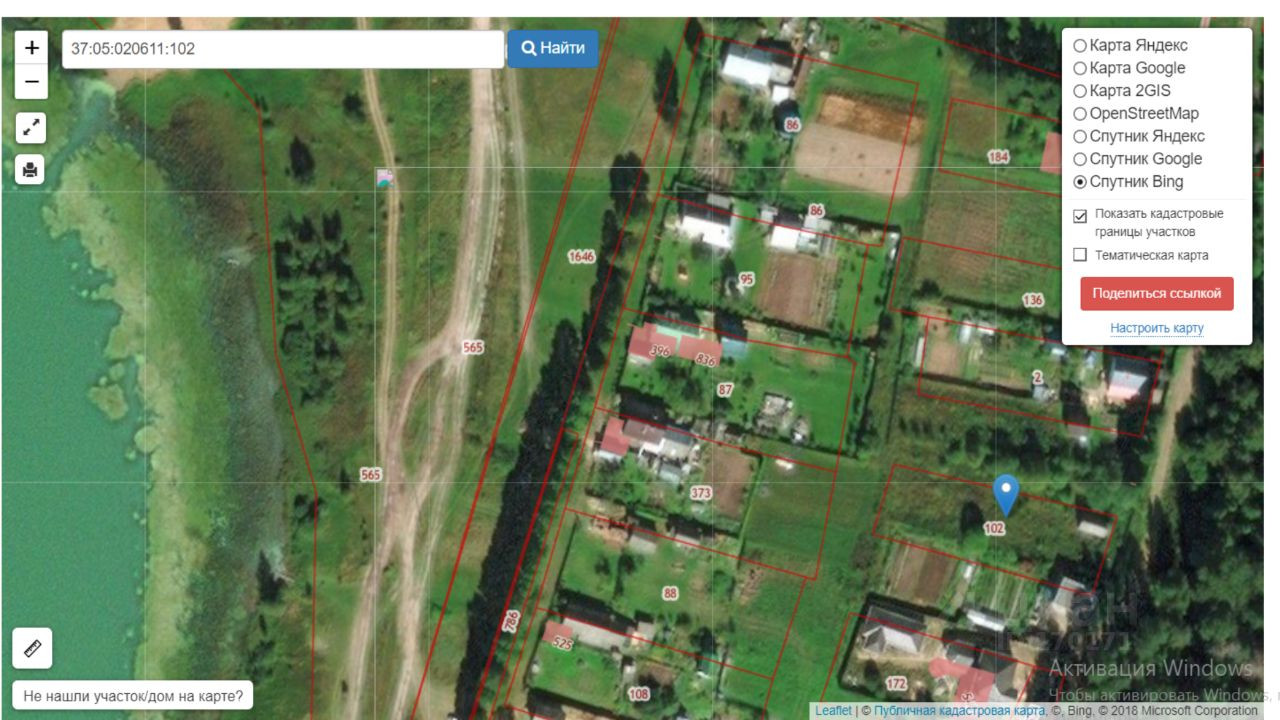The width and height of the screenshot is (1280, 720).
Task: Tap the blue marker on parcel 102
Action: click(1006, 493)
